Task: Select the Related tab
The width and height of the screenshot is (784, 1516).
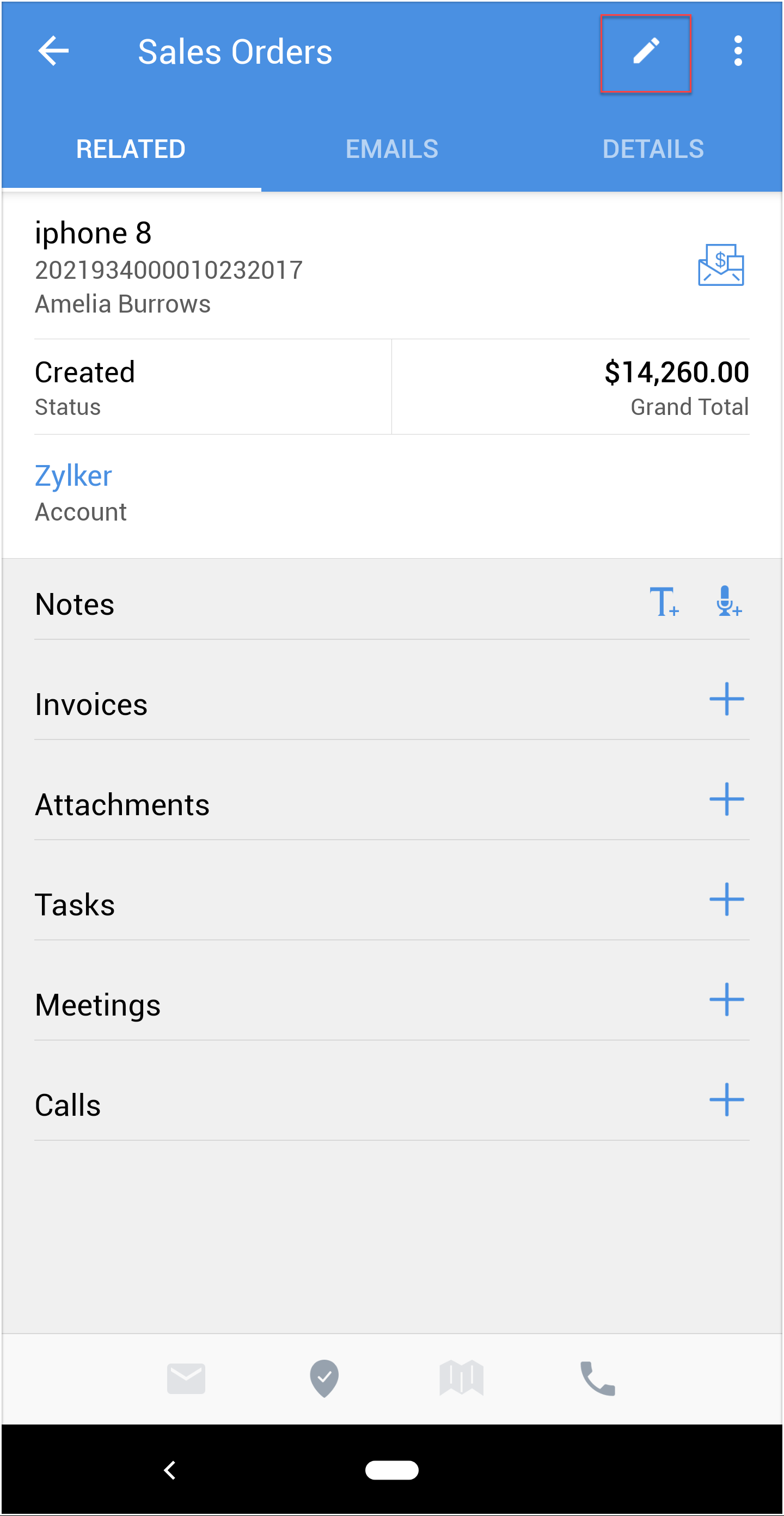Action: click(131, 149)
